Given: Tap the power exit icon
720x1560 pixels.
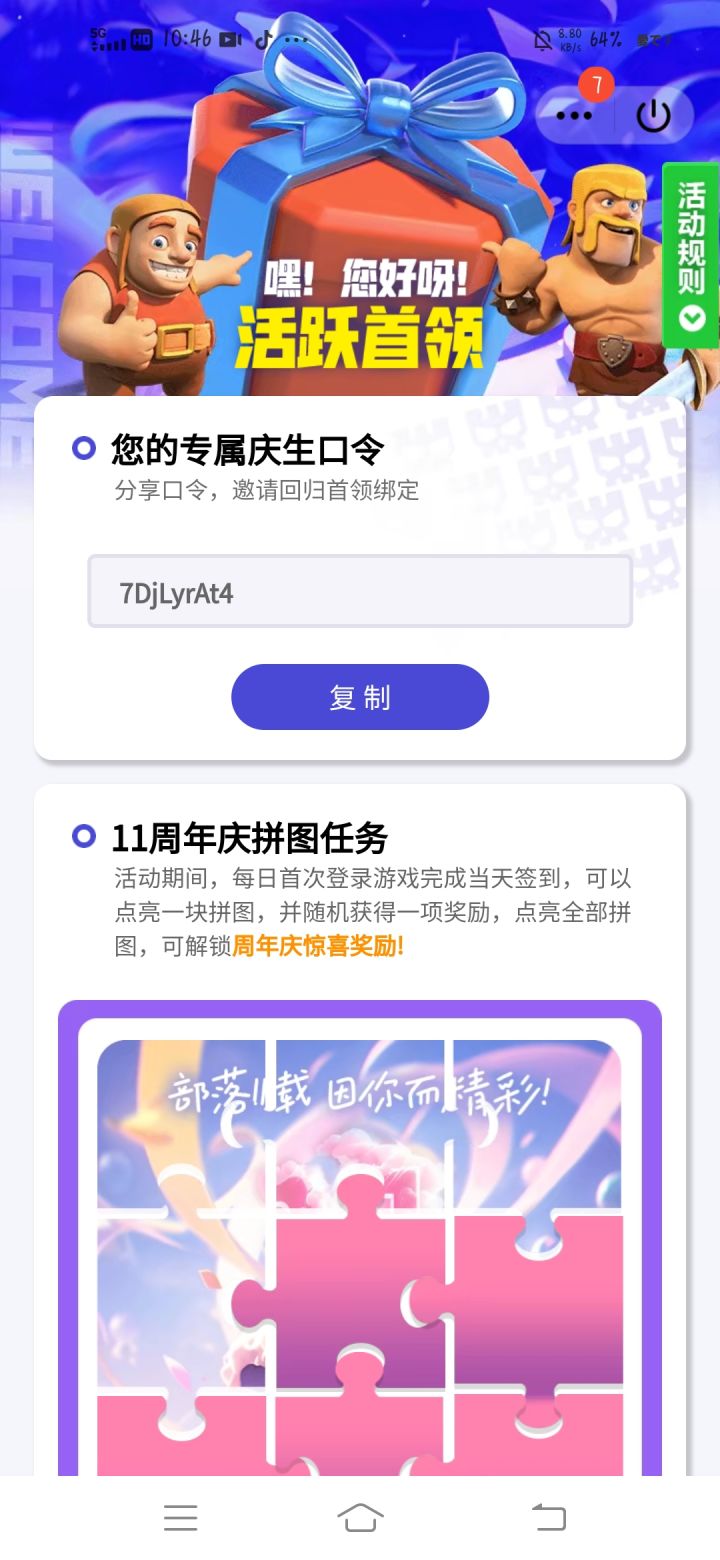Looking at the screenshot, I should (654, 115).
